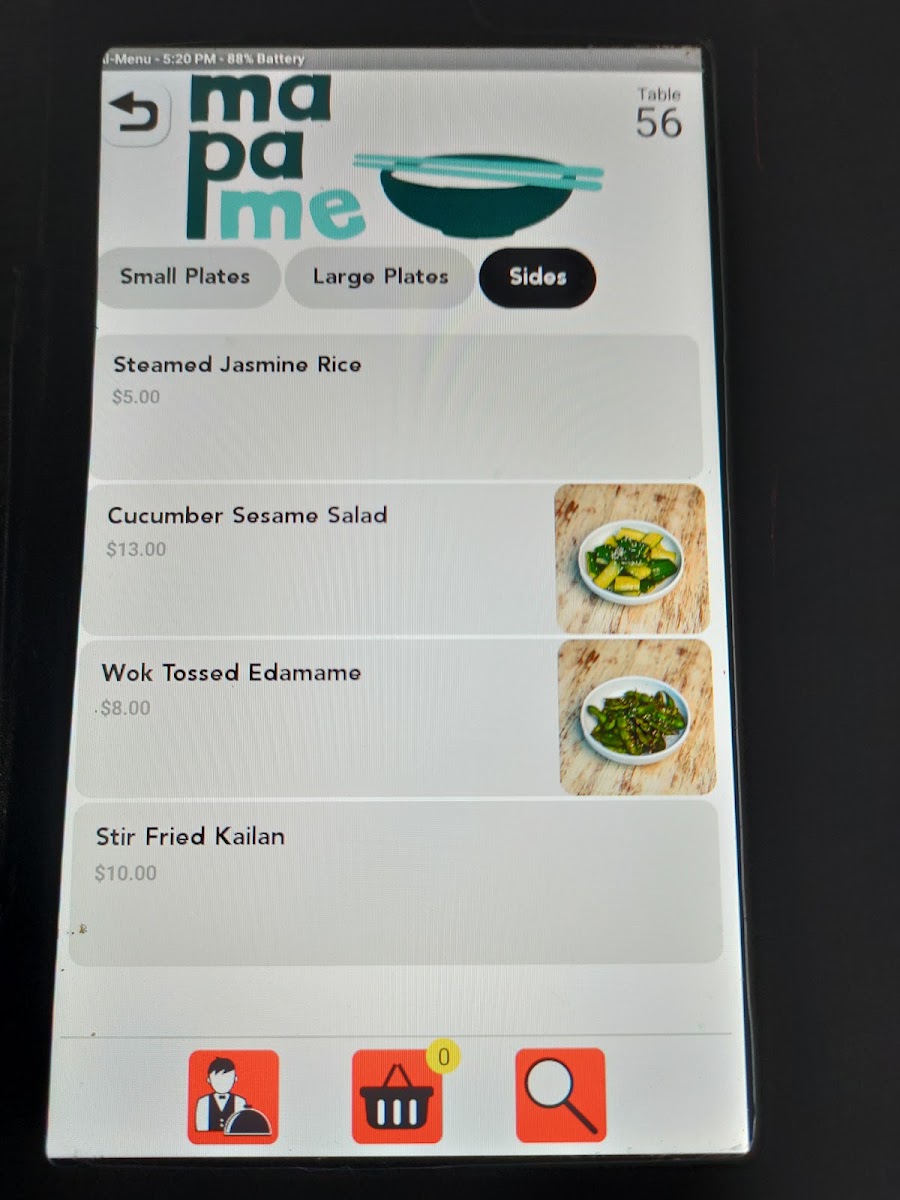900x1200 pixels.
Task: Select the Sides tab
Action: tap(537, 277)
